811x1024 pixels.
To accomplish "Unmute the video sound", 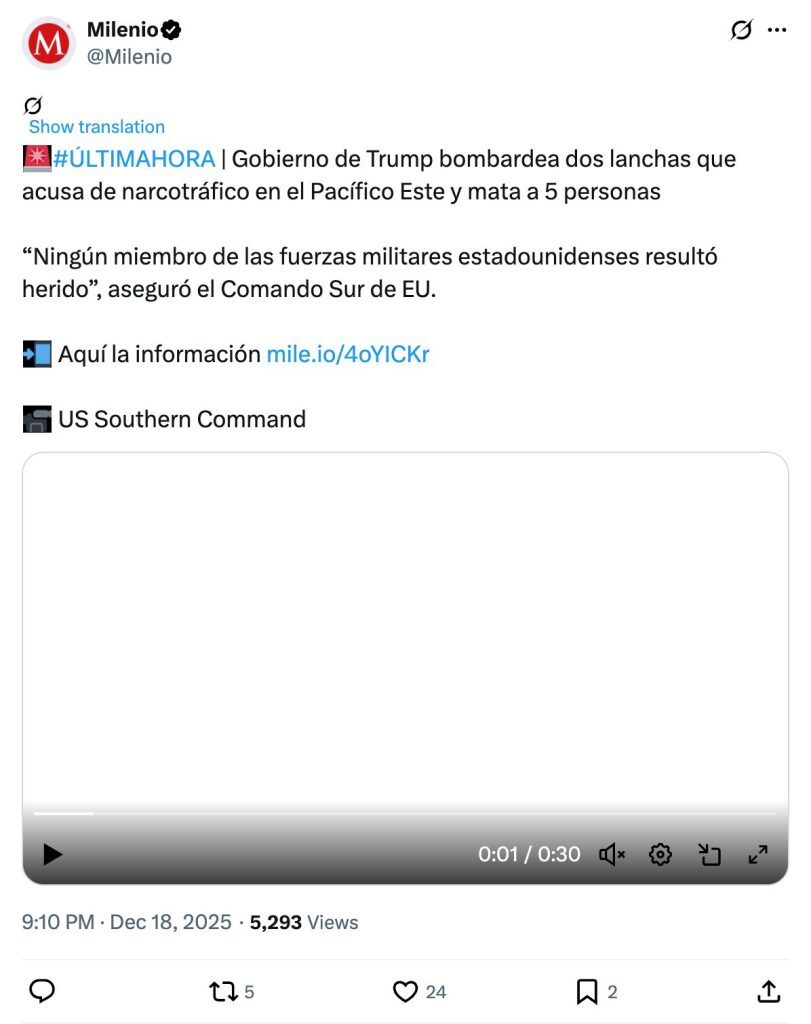I will [612, 854].
